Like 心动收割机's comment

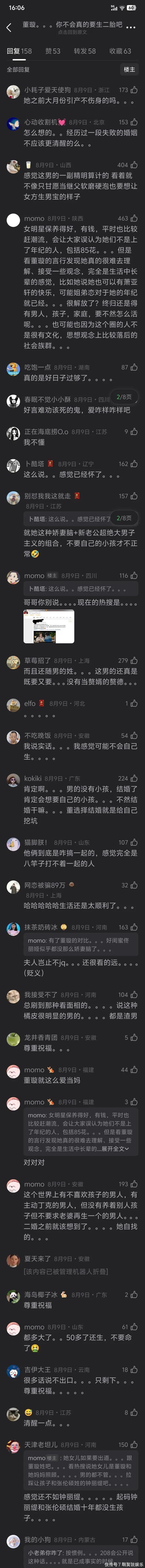(133, 122)
